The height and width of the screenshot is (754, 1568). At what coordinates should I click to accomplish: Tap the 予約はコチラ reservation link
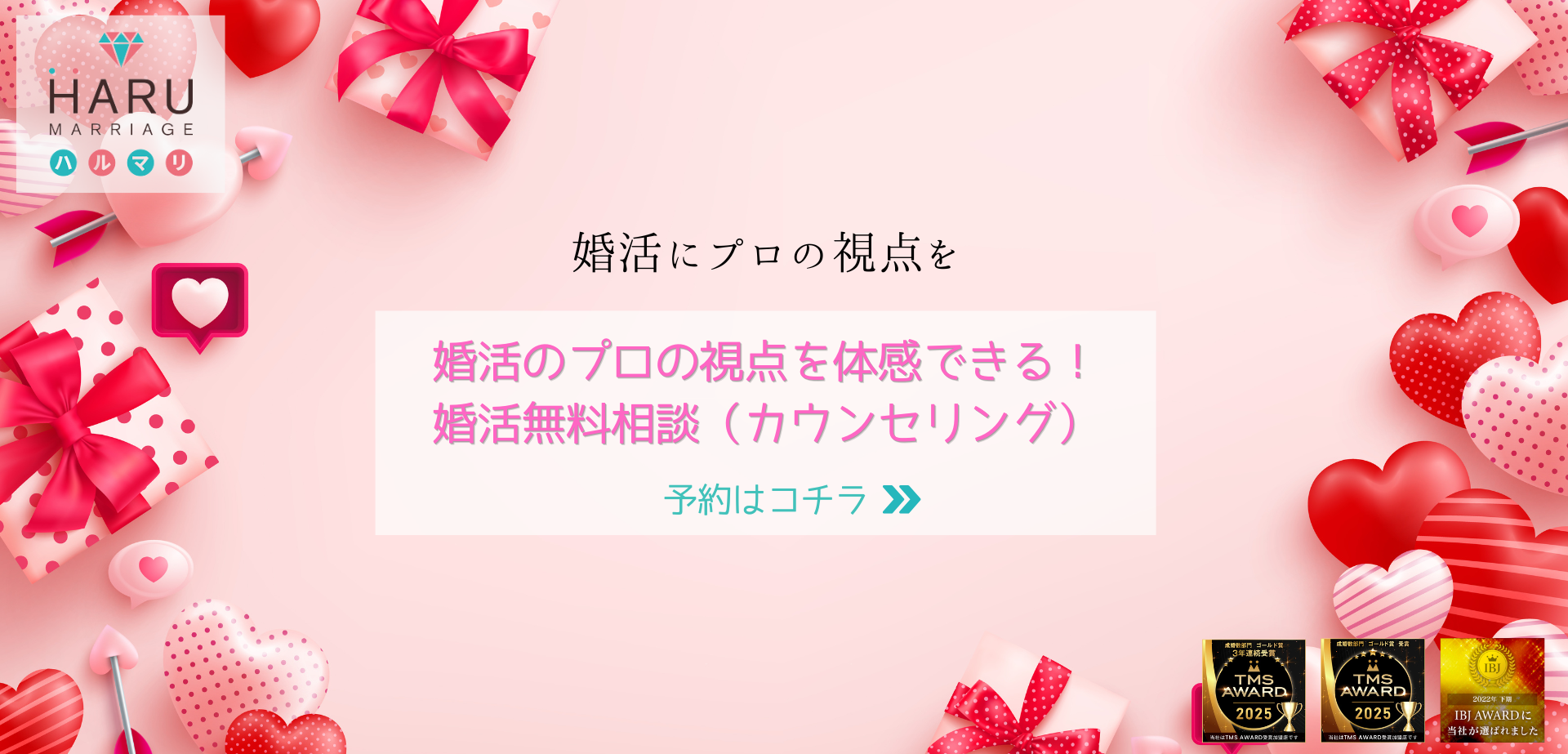[x=791, y=499]
